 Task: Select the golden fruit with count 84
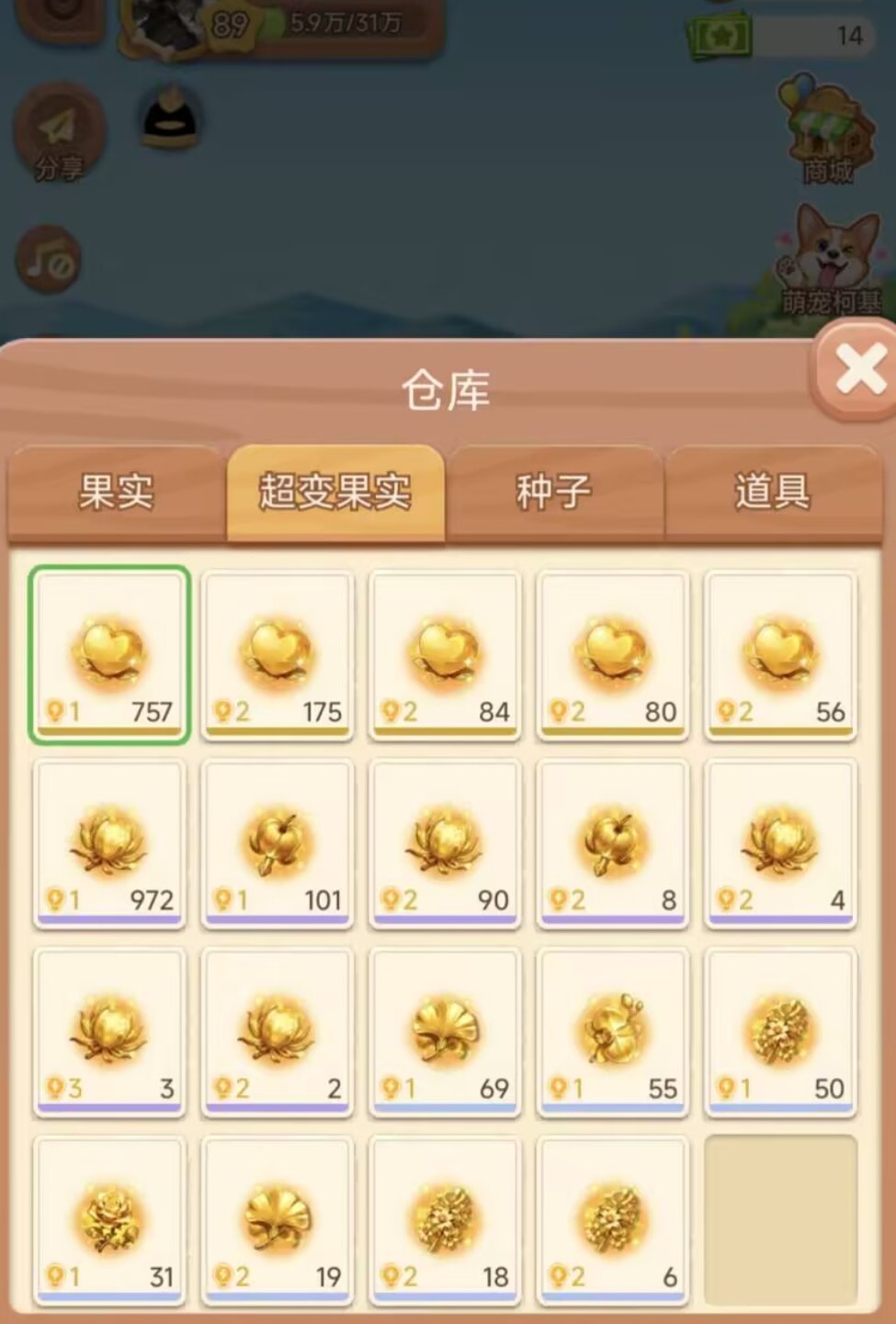tap(446, 654)
